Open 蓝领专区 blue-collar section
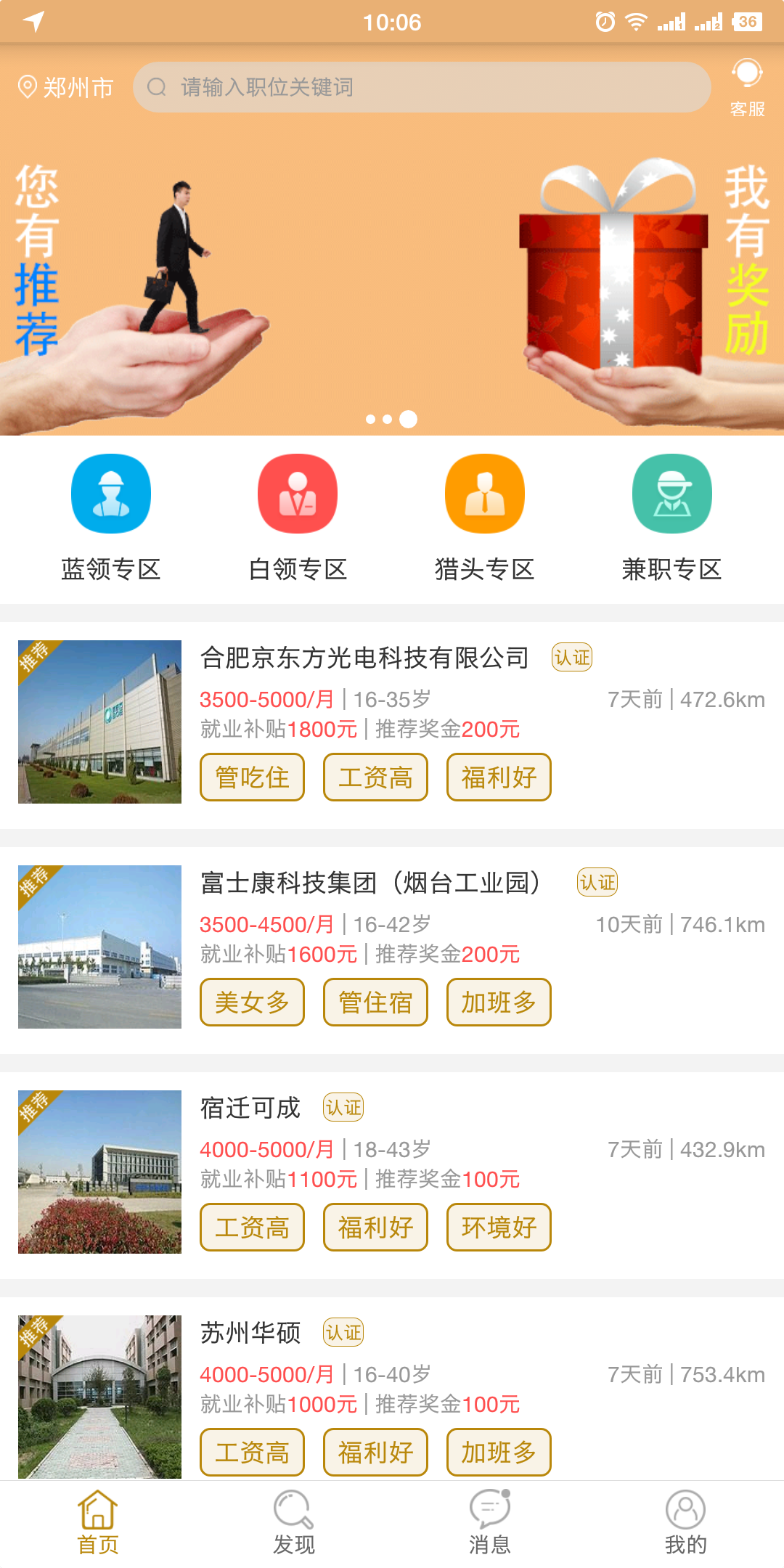This screenshot has width=784, height=1568. (x=111, y=517)
